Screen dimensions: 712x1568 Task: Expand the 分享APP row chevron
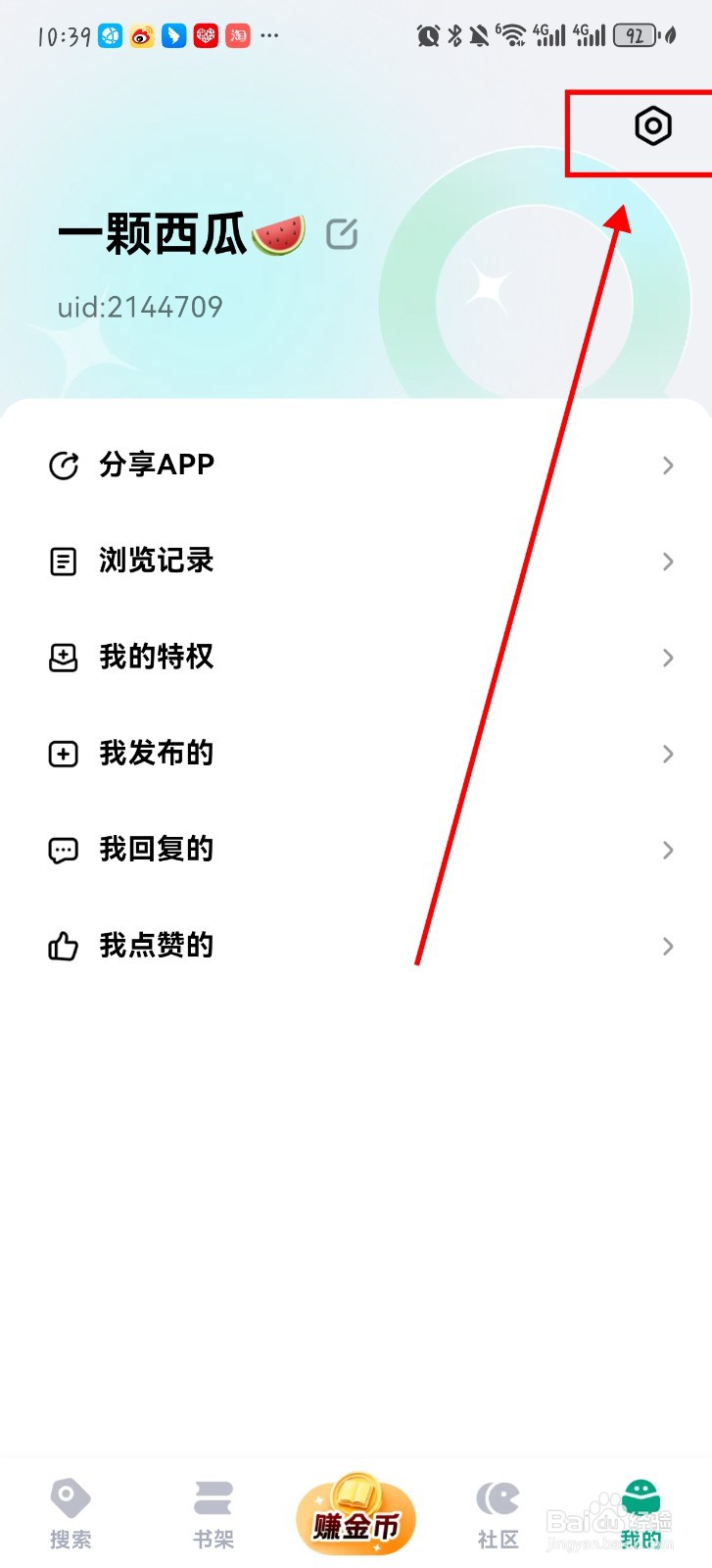(x=668, y=465)
